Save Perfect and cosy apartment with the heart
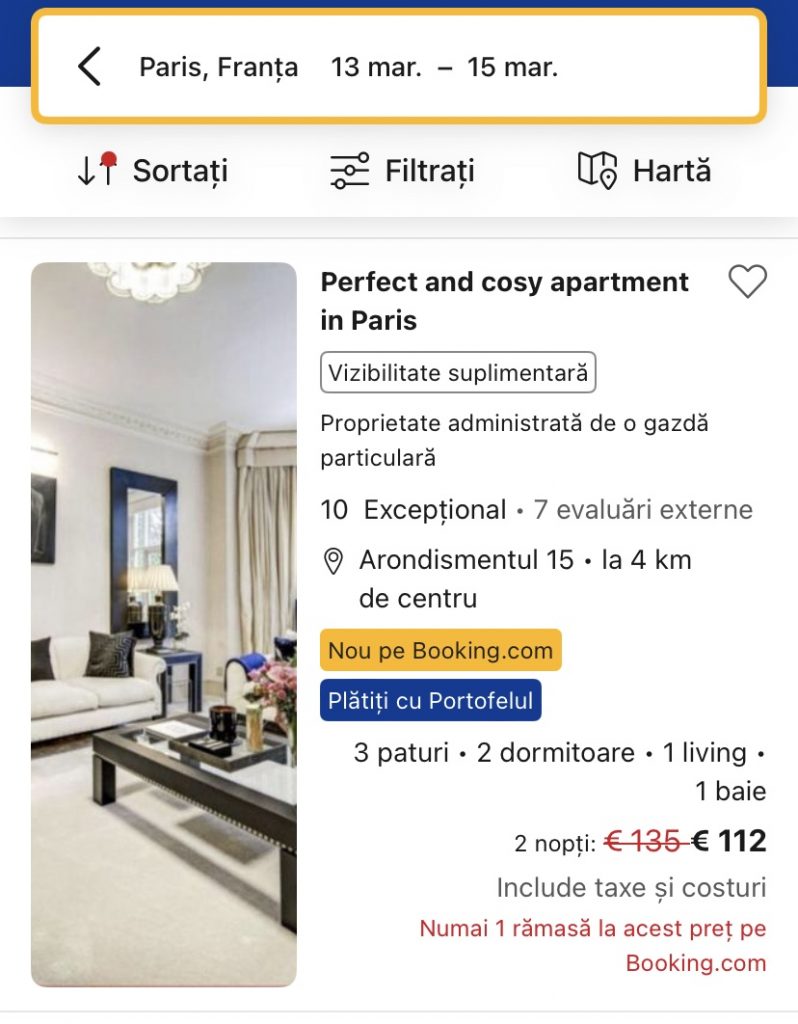The height and width of the screenshot is (1024, 798). coord(747,282)
